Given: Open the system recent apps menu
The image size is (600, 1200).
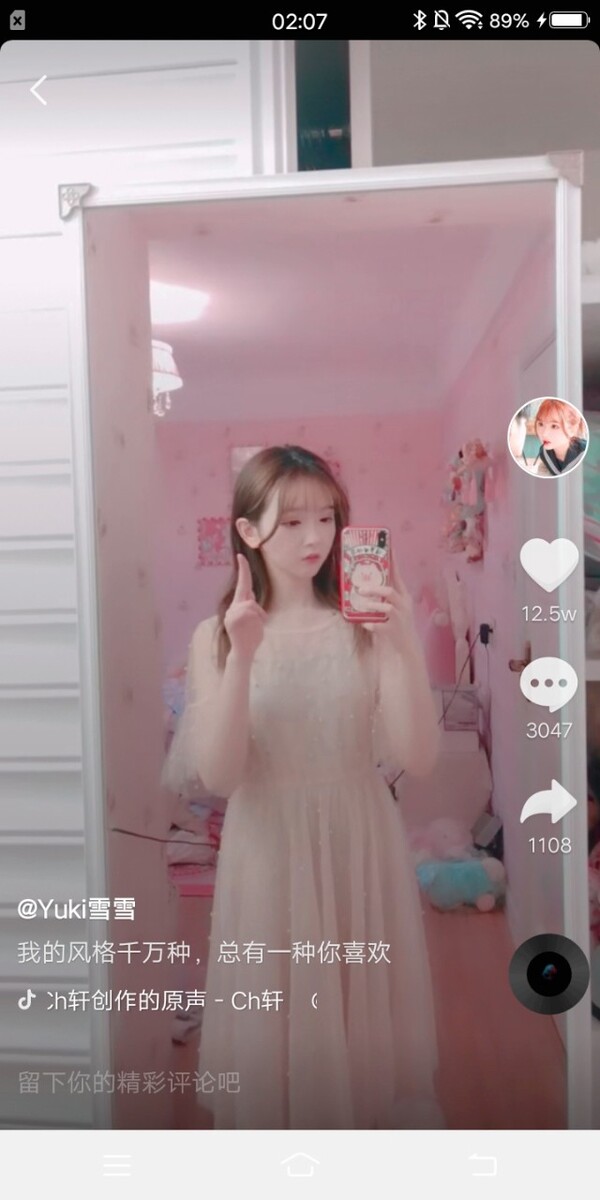Looking at the screenshot, I should (x=117, y=1164).
